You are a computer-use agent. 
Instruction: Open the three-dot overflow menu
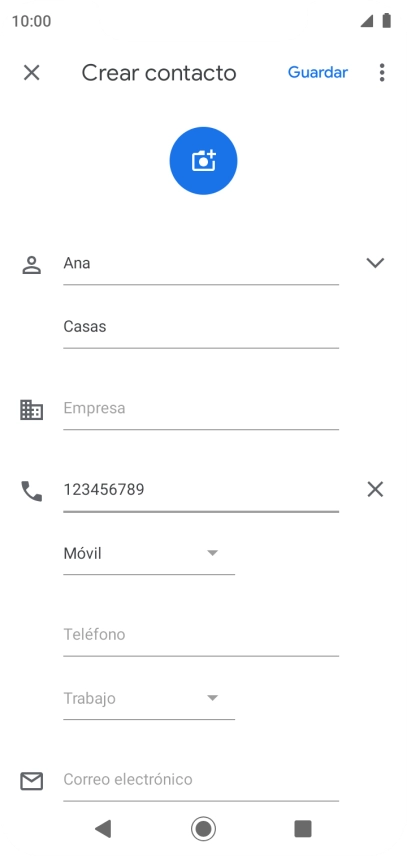tap(382, 73)
